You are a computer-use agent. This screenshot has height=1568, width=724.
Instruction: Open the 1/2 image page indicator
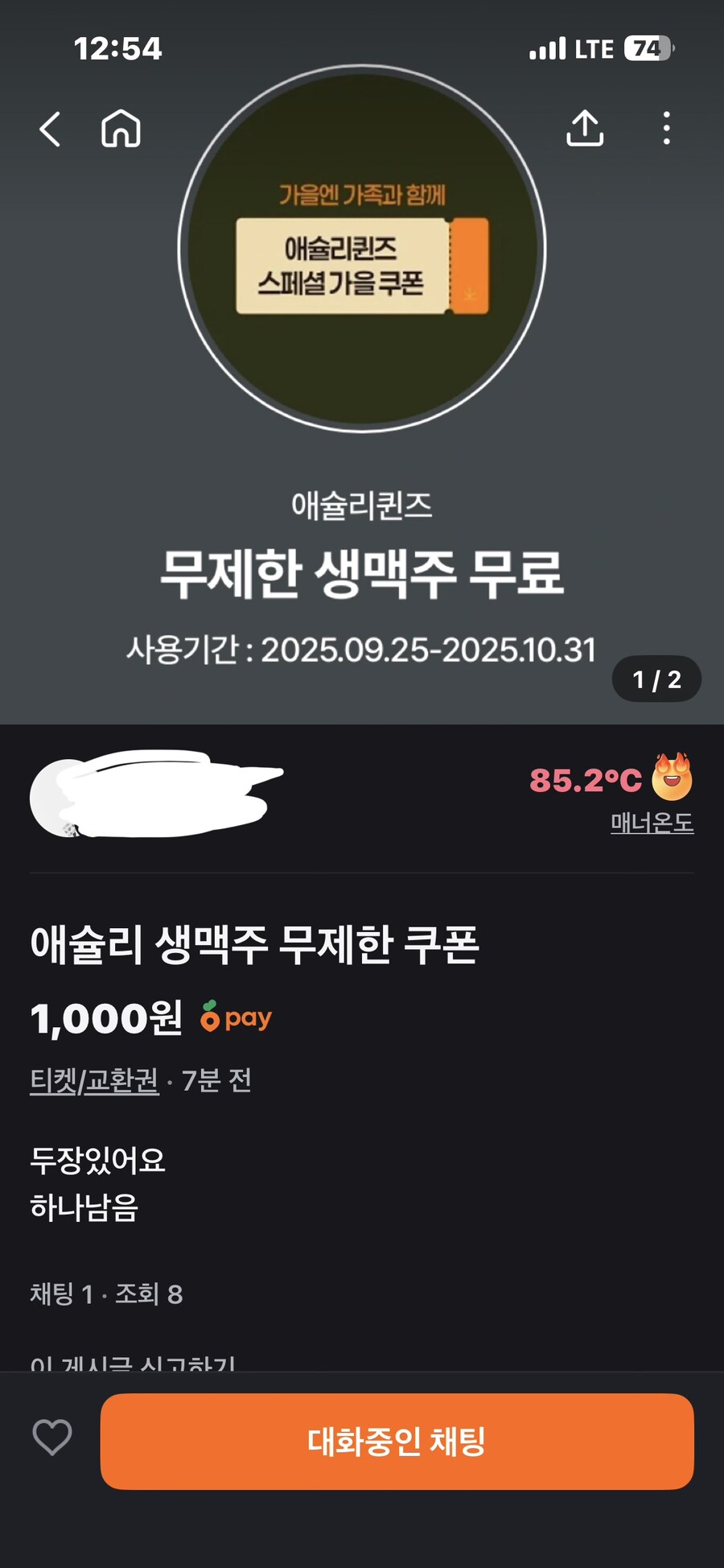656,679
